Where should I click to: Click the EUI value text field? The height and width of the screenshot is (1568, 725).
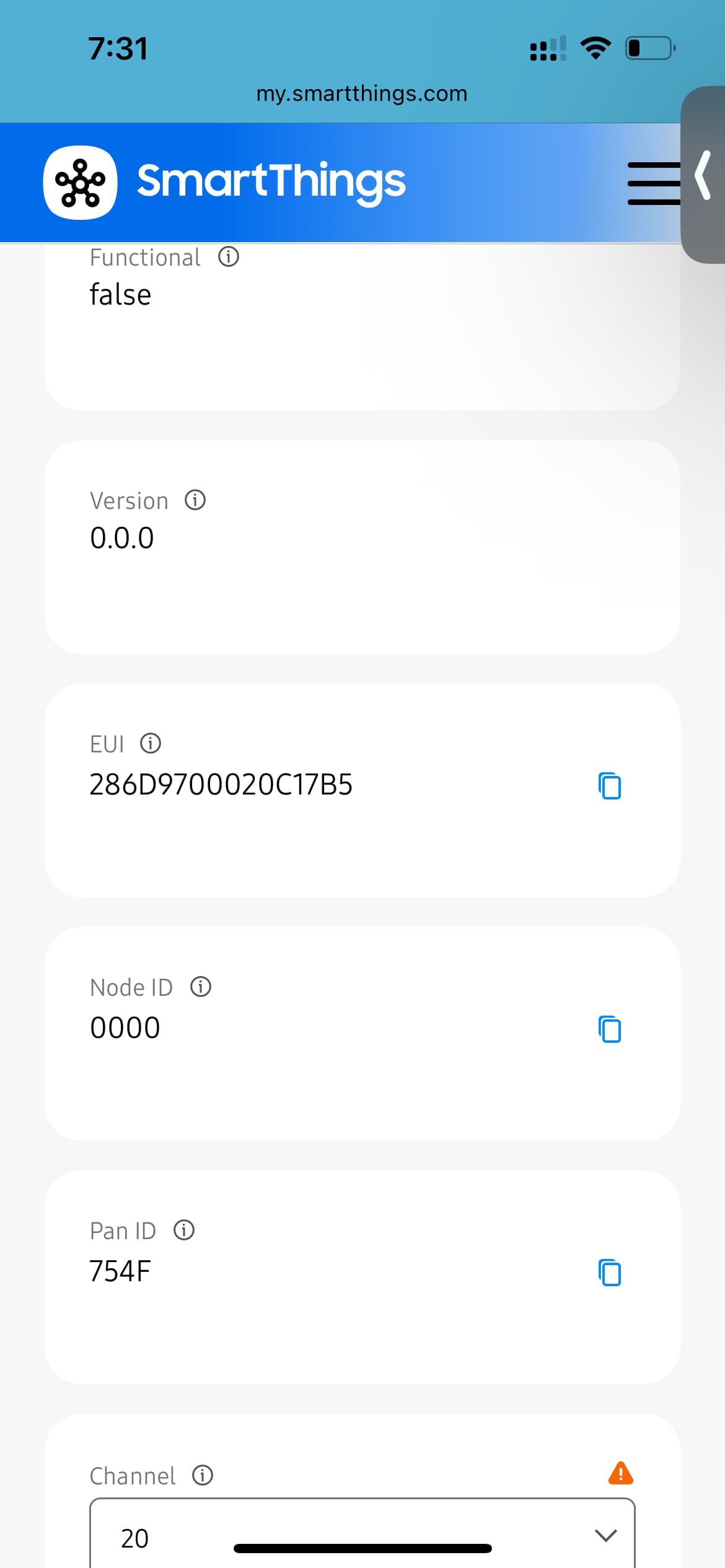click(x=221, y=785)
